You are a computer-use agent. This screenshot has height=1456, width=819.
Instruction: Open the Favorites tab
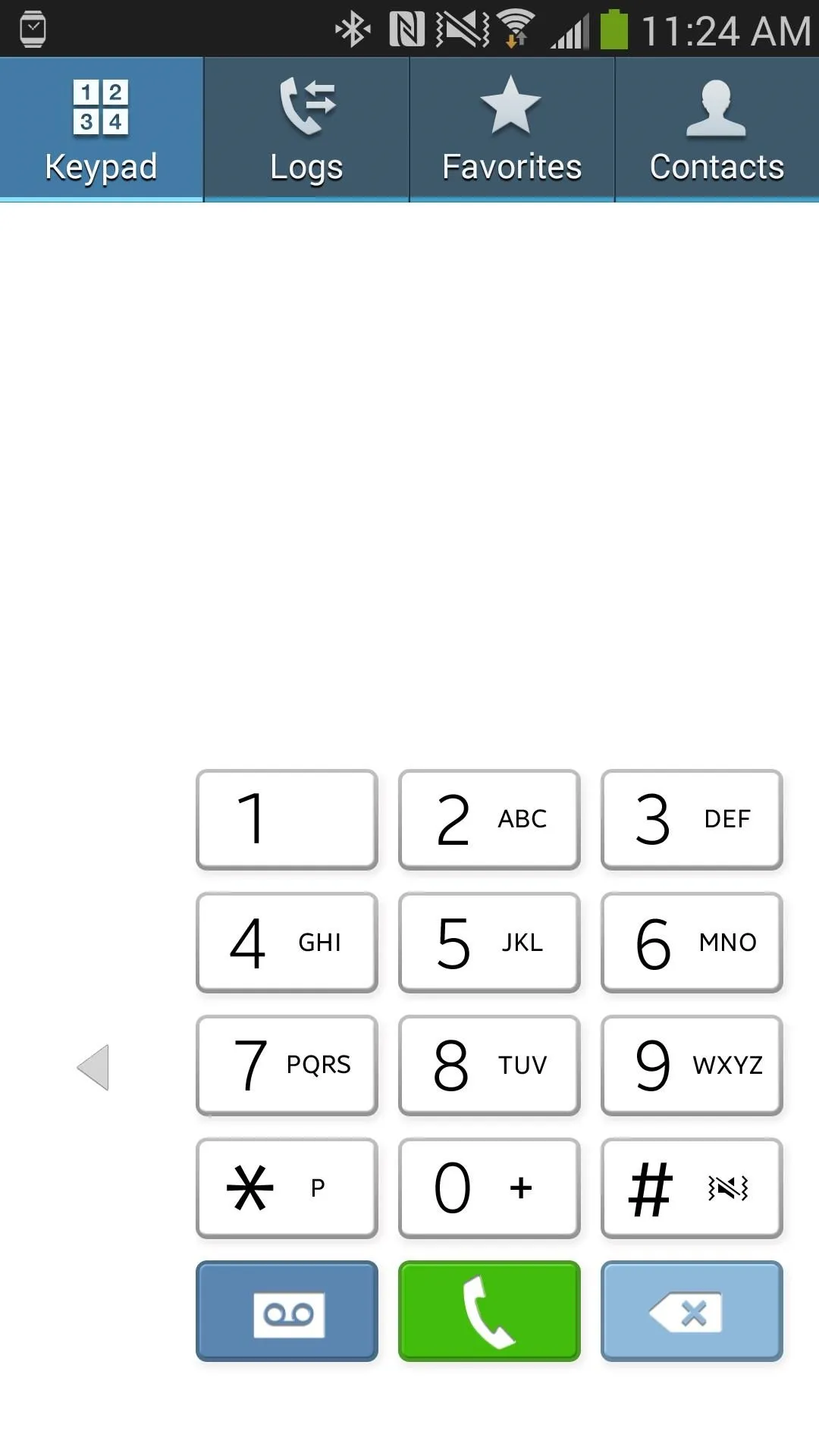512,130
